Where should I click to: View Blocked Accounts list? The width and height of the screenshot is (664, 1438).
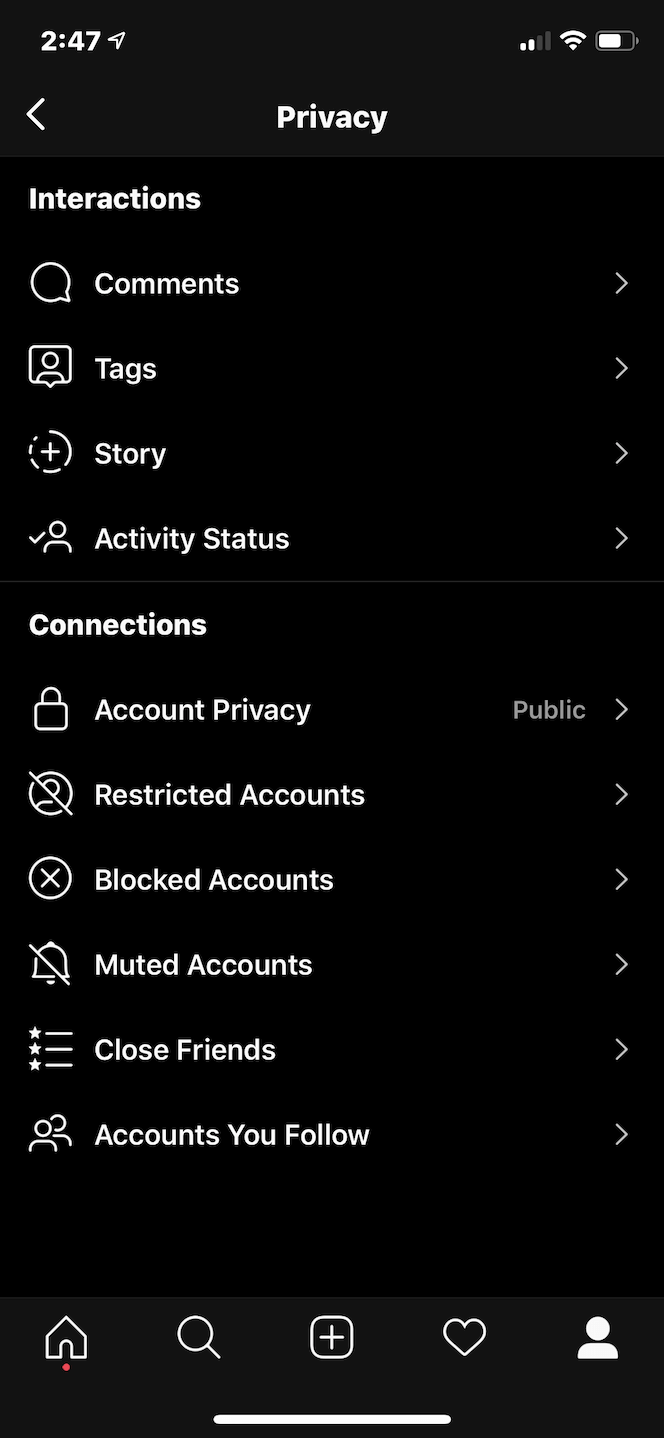(x=332, y=880)
